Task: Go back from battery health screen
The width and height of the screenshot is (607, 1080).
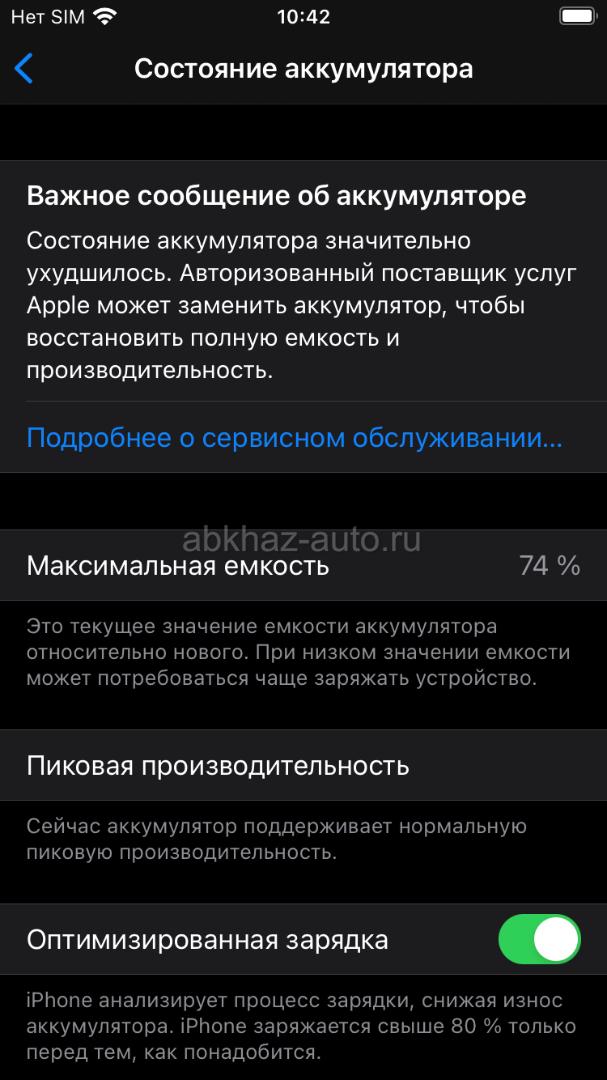Action: (24, 69)
